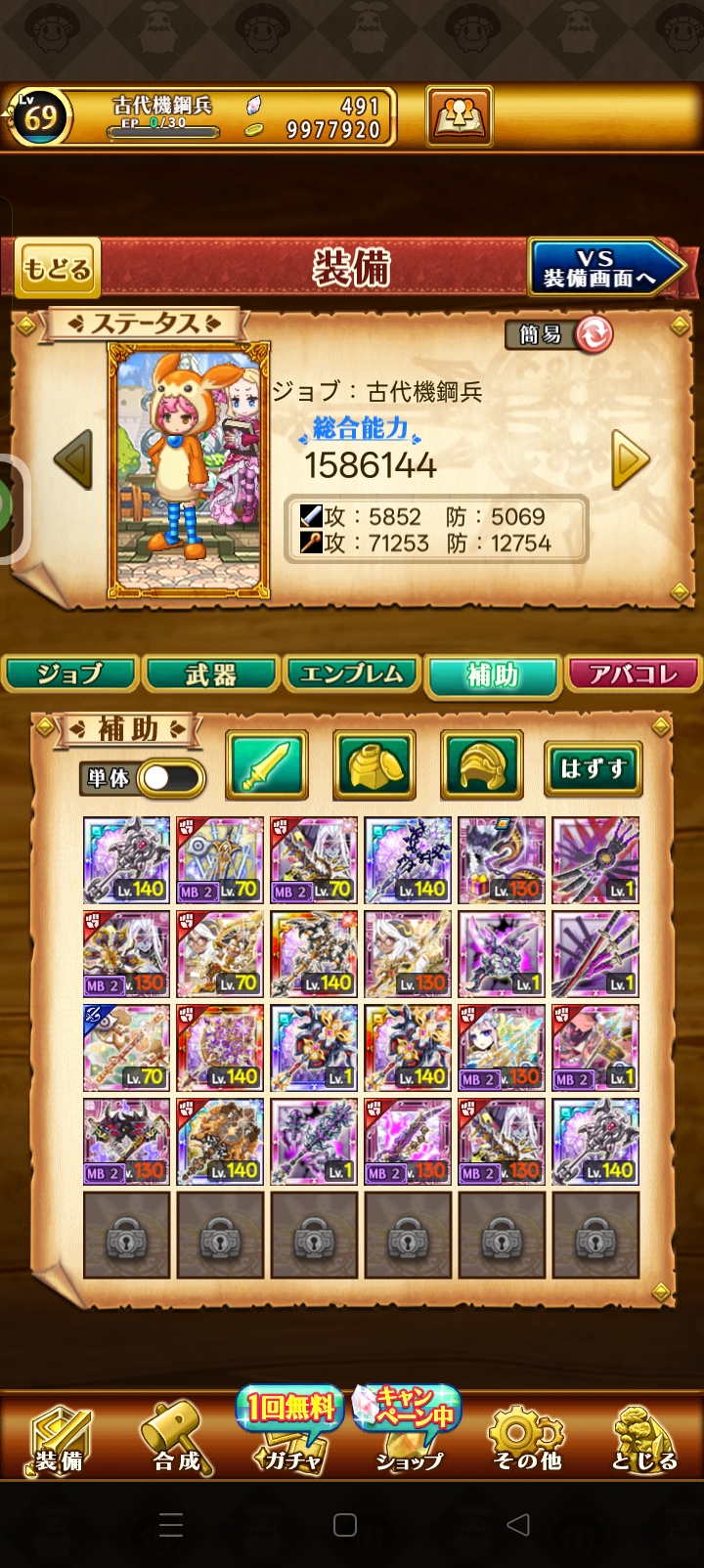This screenshot has height=1568, width=704.
Task: Switch to the アバコレ tab
Action: click(633, 675)
